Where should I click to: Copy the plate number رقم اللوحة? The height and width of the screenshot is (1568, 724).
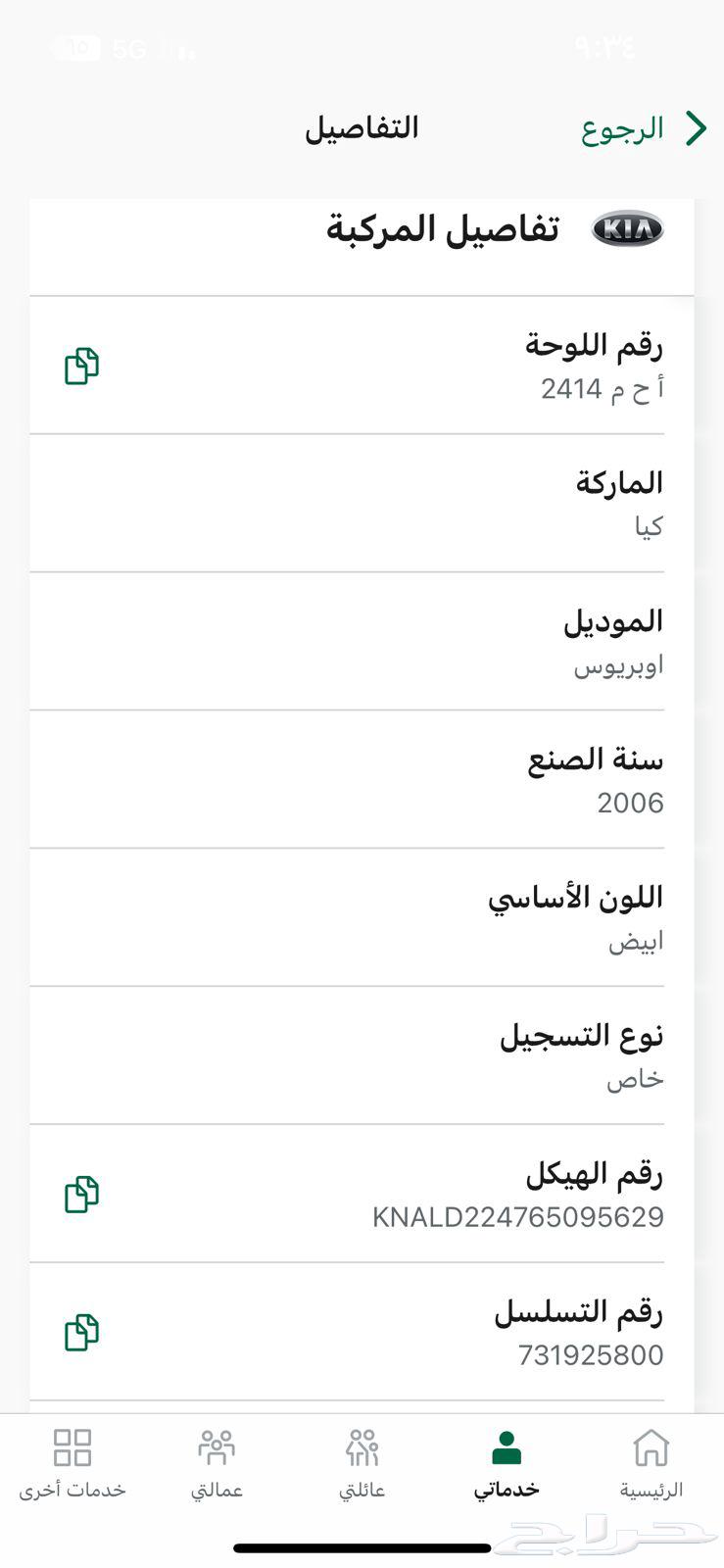(x=82, y=367)
